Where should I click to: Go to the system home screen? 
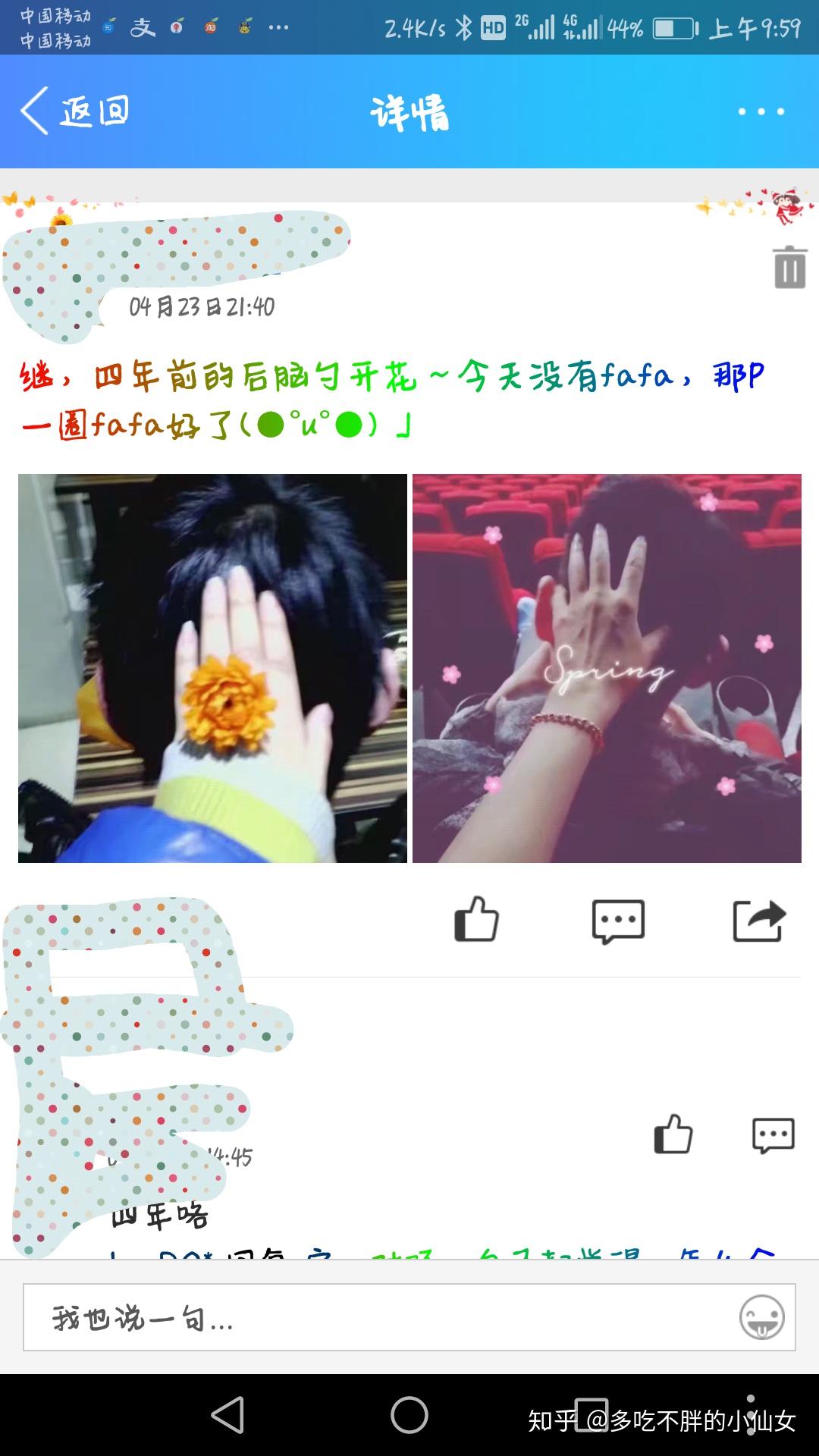pos(409,1415)
